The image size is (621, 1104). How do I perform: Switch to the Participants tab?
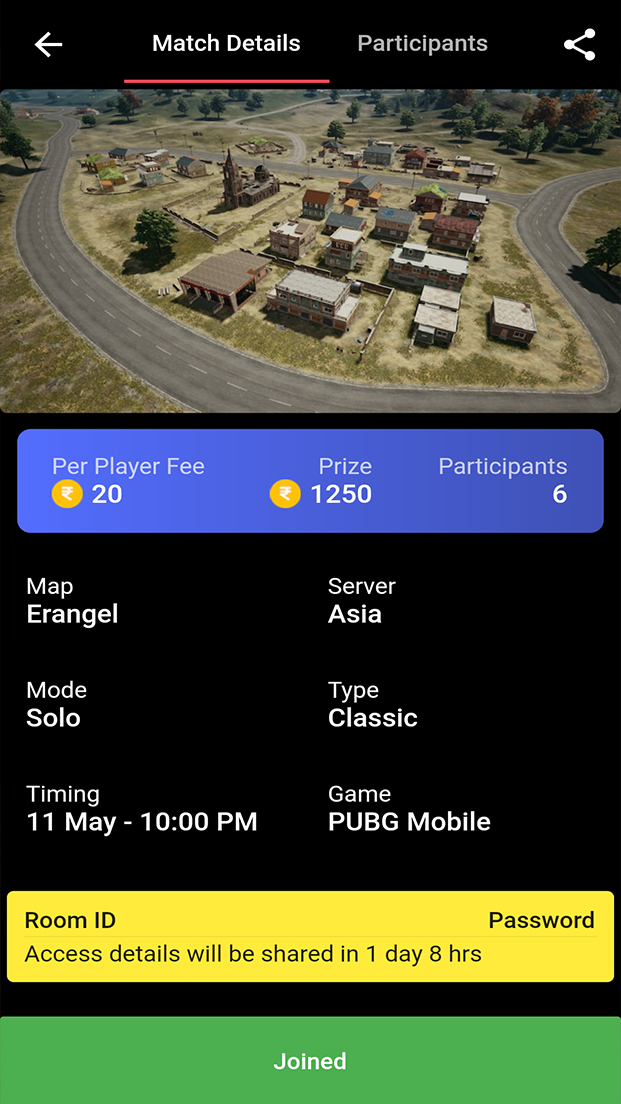[422, 44]
